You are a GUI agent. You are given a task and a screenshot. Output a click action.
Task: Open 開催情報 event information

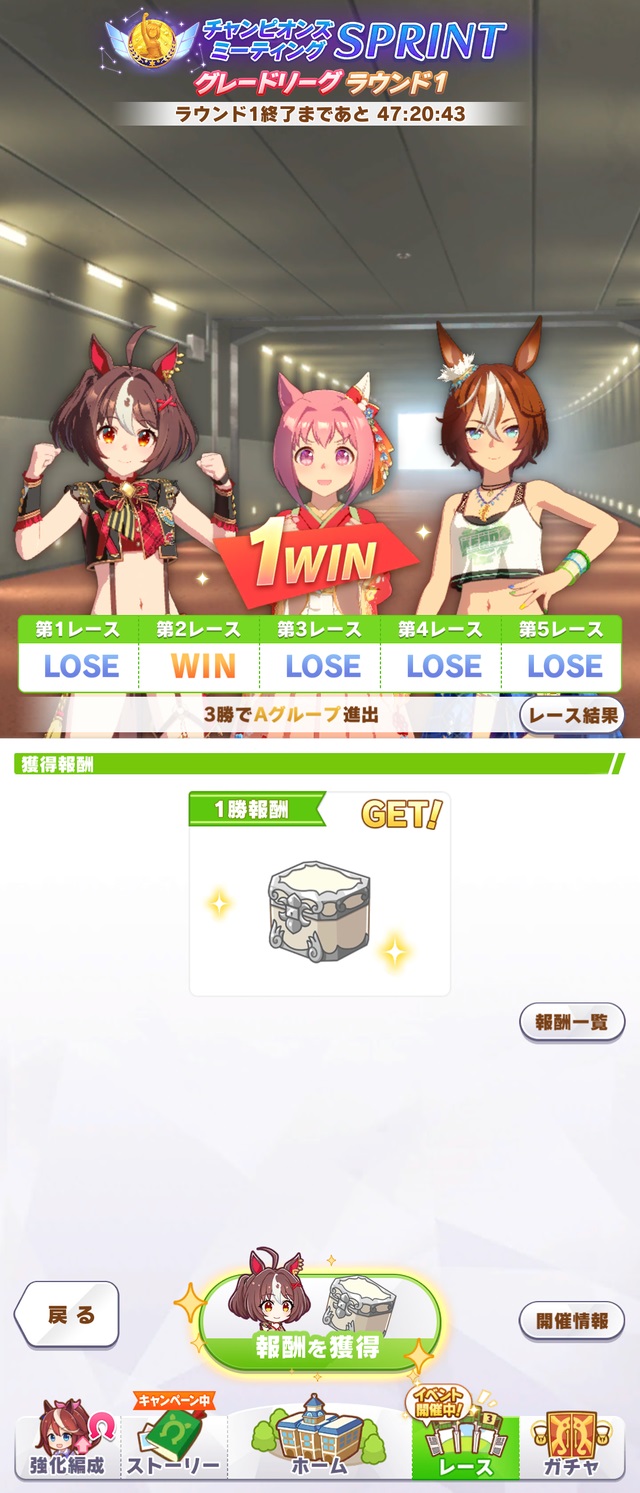(x=572, y=1320)
